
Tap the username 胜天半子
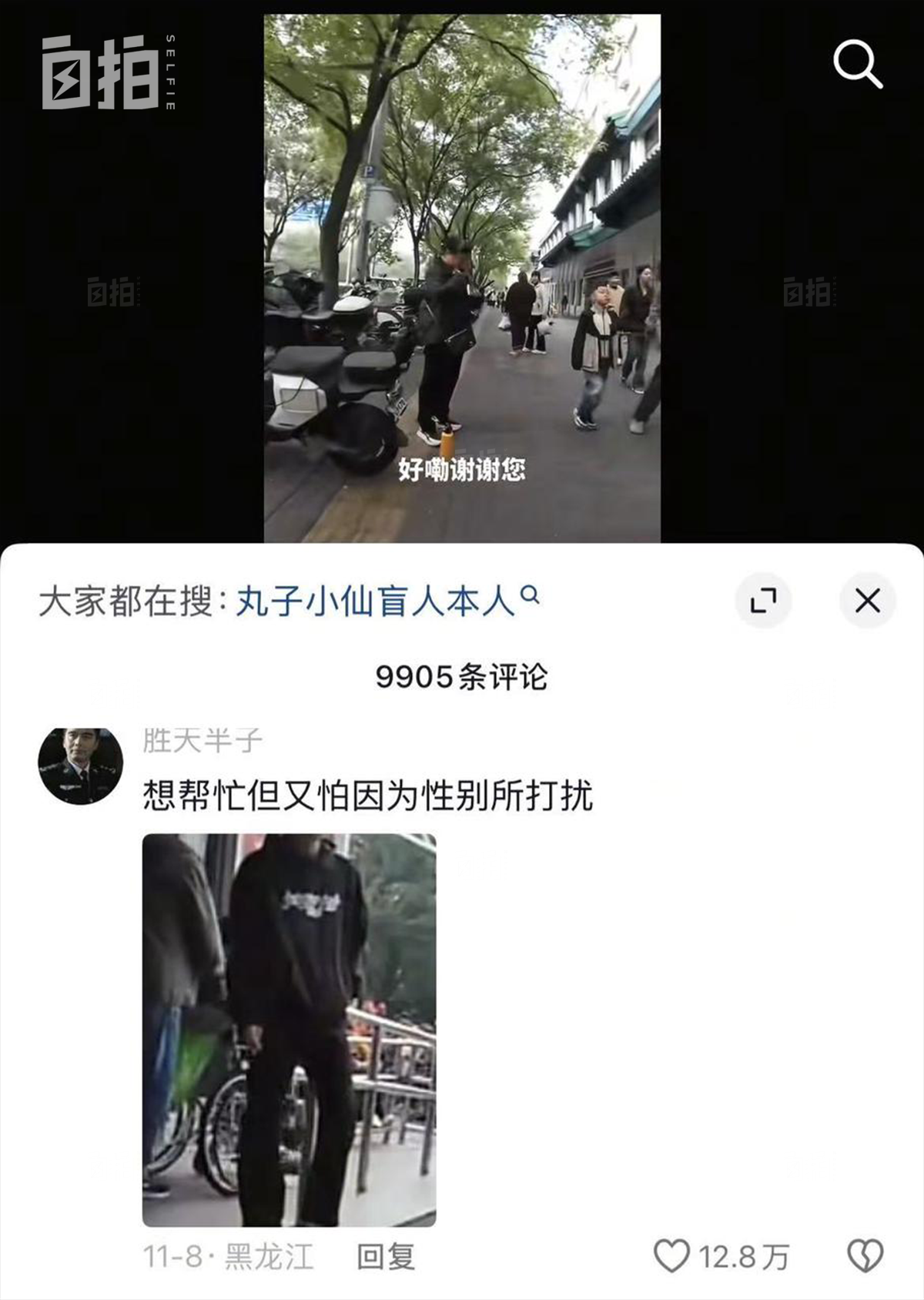(x=203, y=740)
